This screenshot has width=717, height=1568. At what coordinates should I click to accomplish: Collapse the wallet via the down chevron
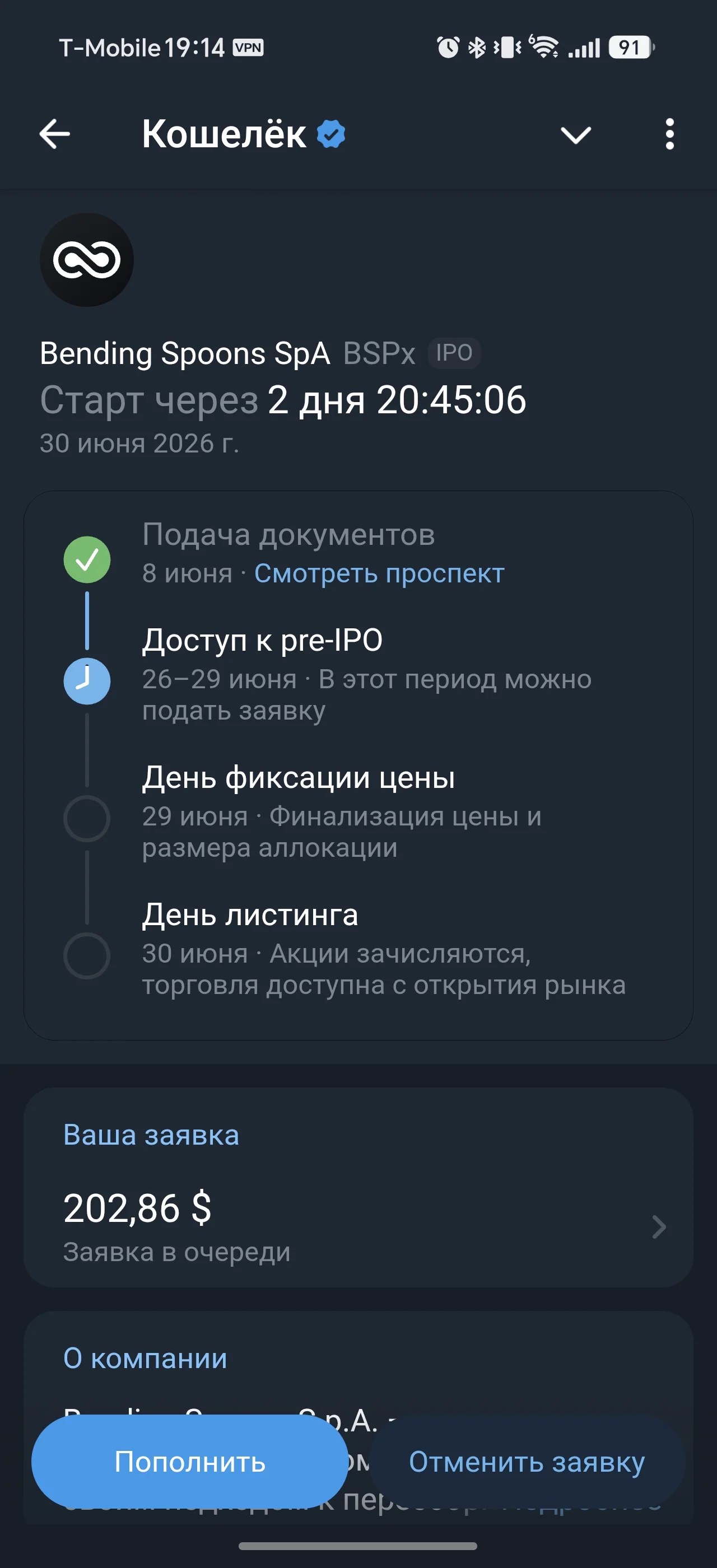pos(576,134)
